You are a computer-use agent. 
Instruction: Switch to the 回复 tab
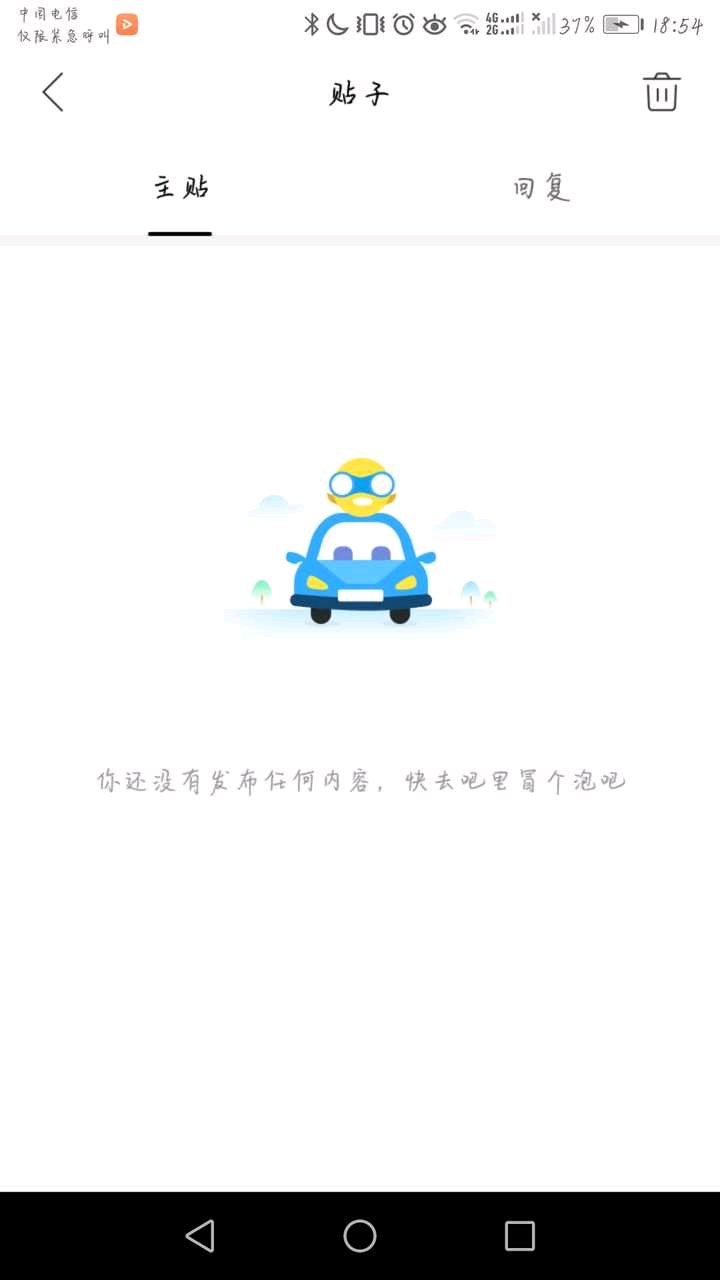[x=541, y=188]
